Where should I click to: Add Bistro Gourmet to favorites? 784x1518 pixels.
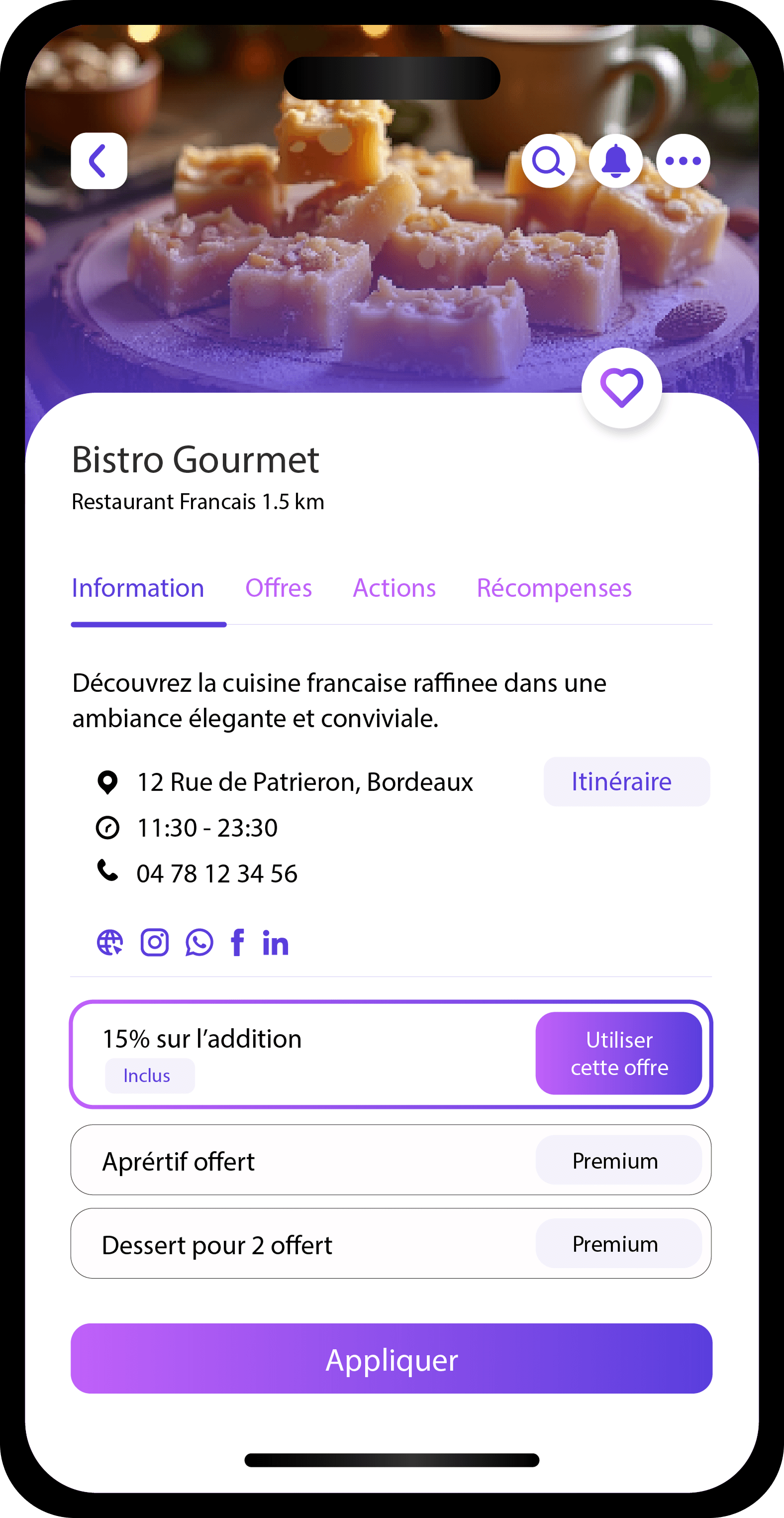[621, 388]
